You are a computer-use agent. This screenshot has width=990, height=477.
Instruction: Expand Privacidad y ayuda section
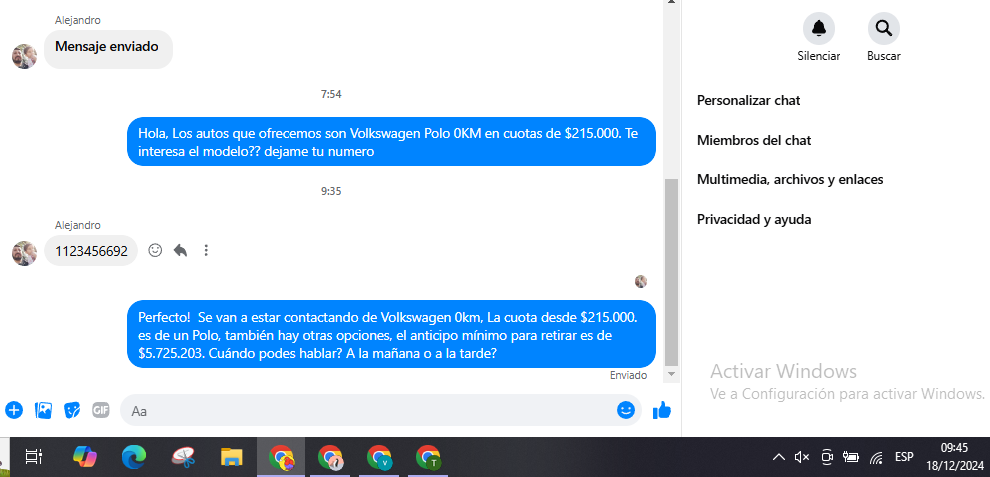point(753,219)
